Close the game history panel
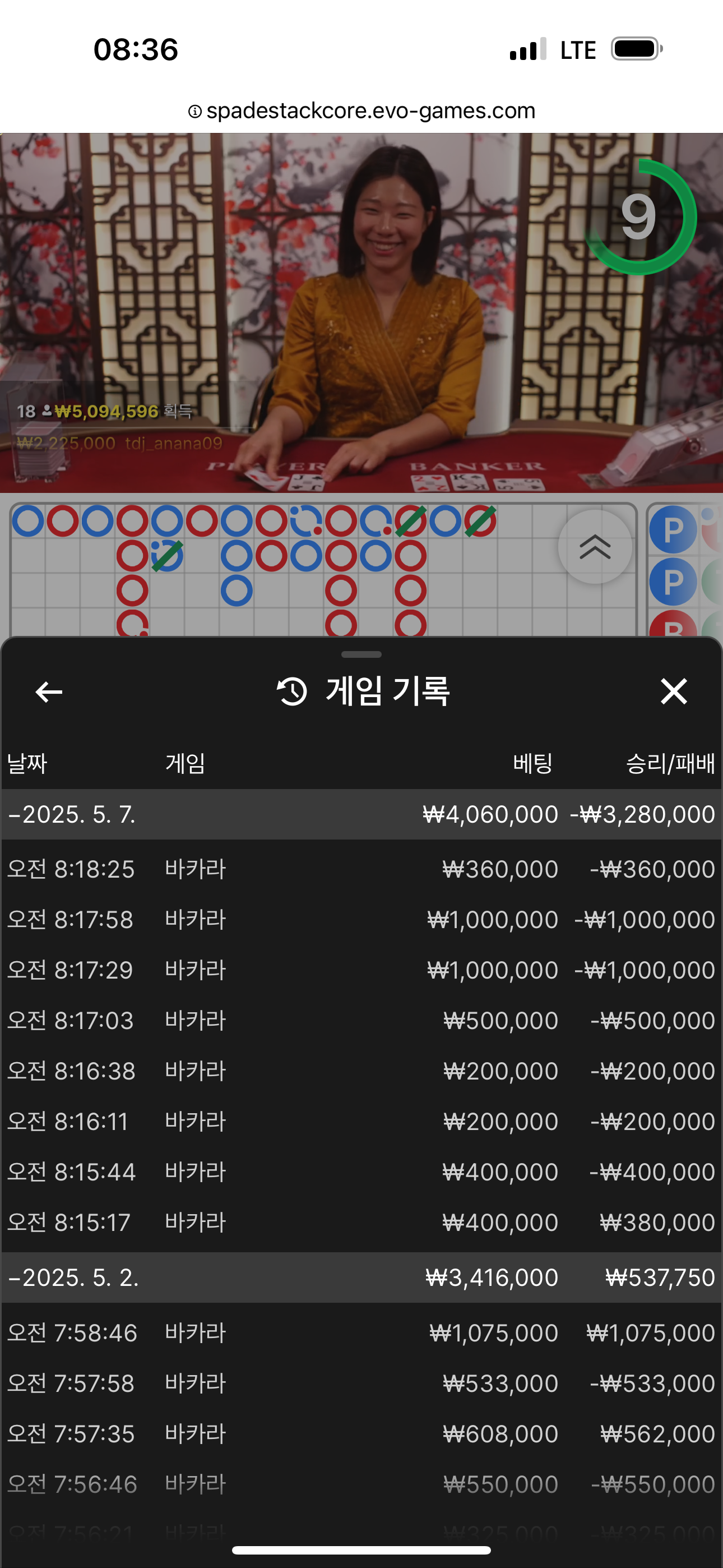This screenshot has width=723, height=1568. click(x=673, y=691)
